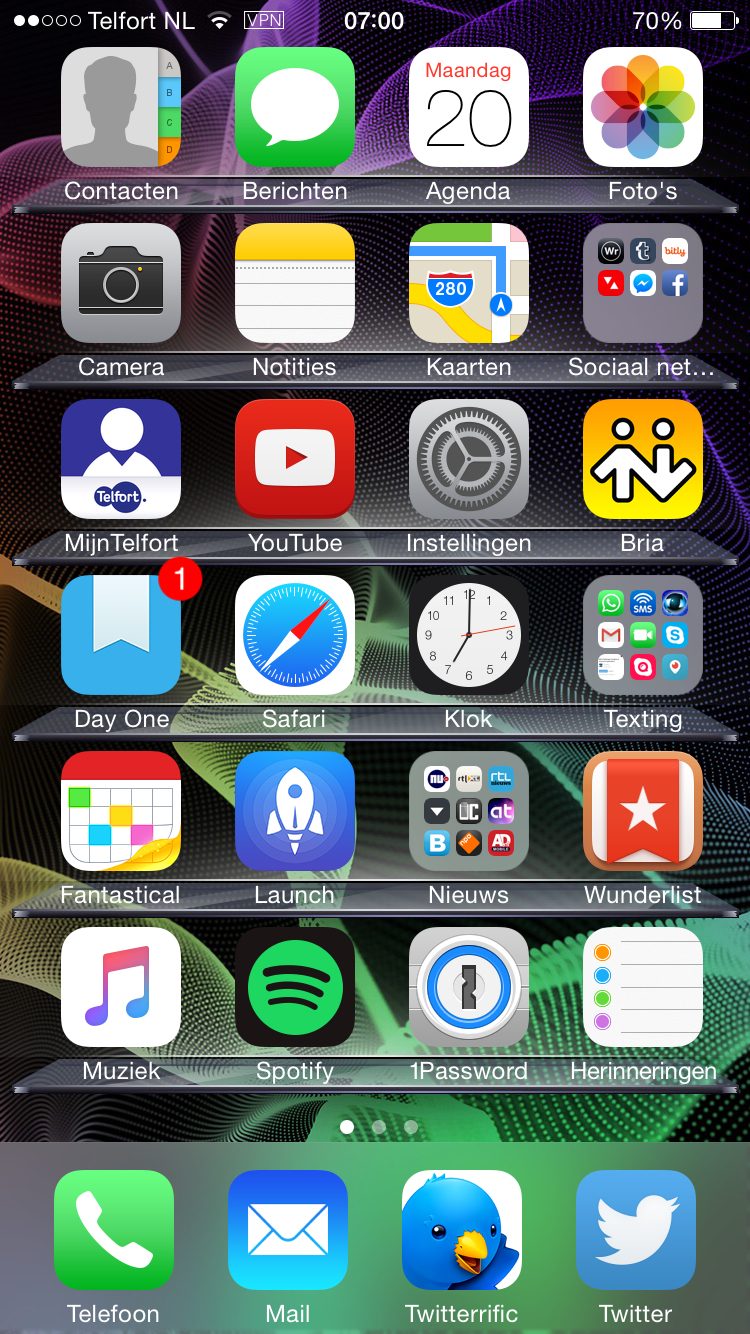Open Mail from the dock
Image resolution: width=750 pixels, height=1334 pixels.
(x=288, y=1230)
